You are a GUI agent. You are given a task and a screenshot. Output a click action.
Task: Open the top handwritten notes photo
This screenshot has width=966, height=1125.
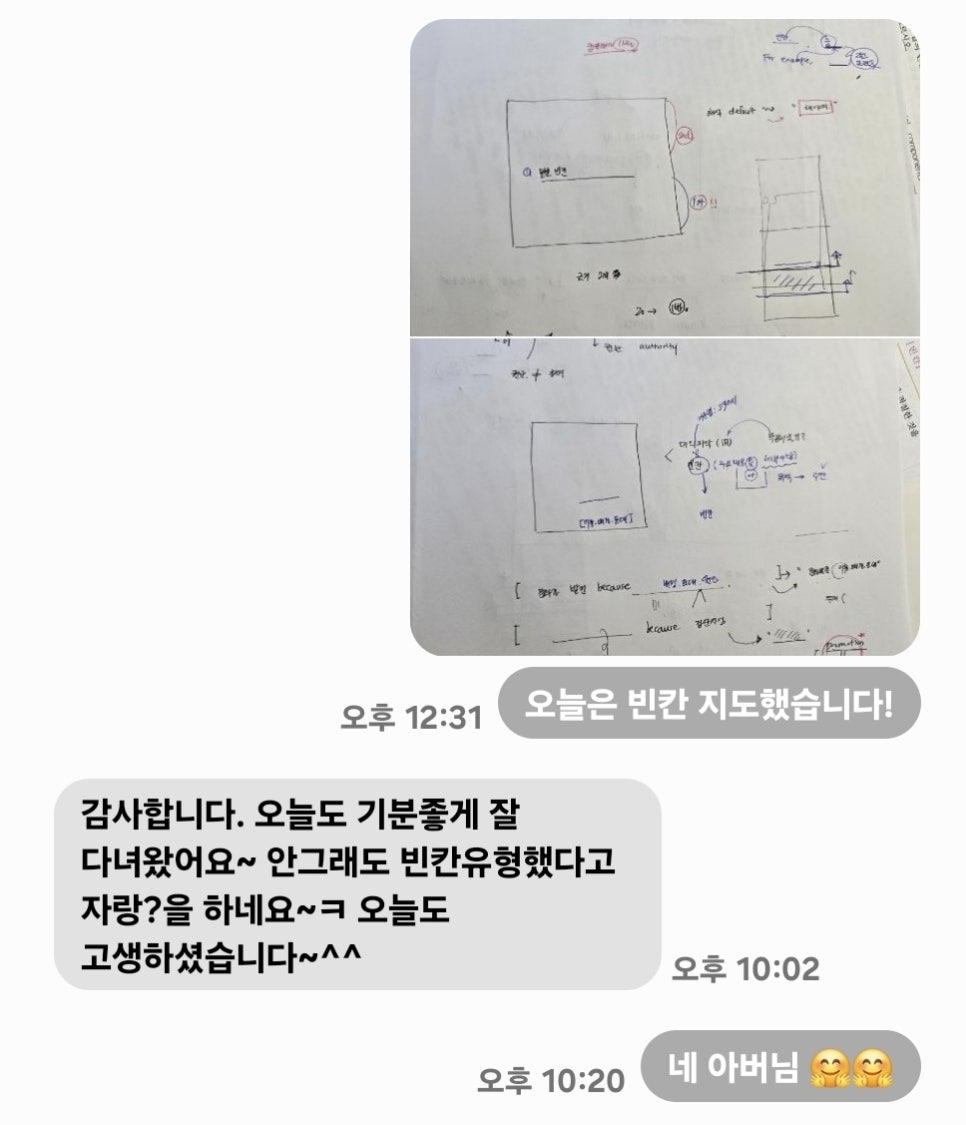664,178
